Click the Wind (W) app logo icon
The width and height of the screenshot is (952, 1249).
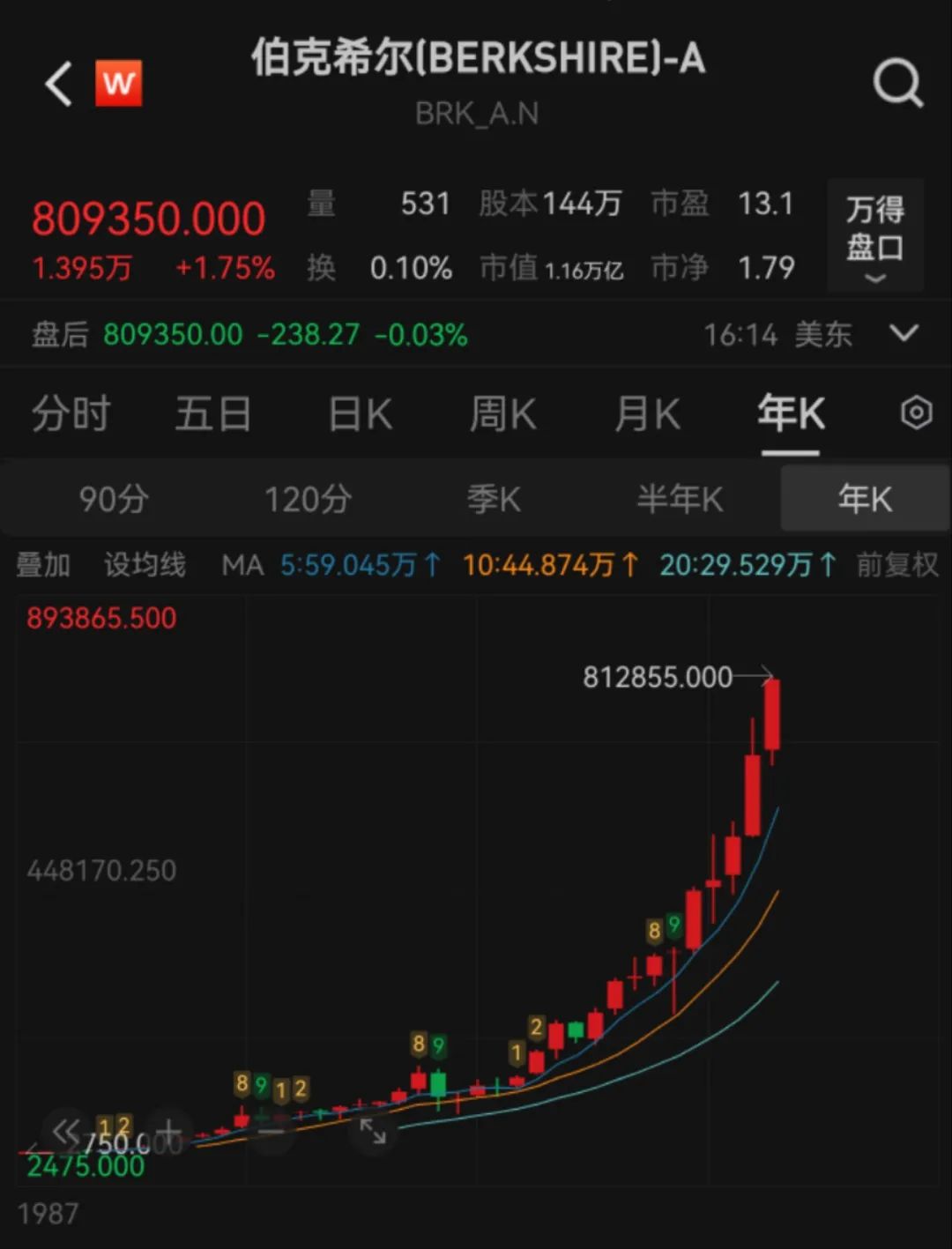(119, 82)
